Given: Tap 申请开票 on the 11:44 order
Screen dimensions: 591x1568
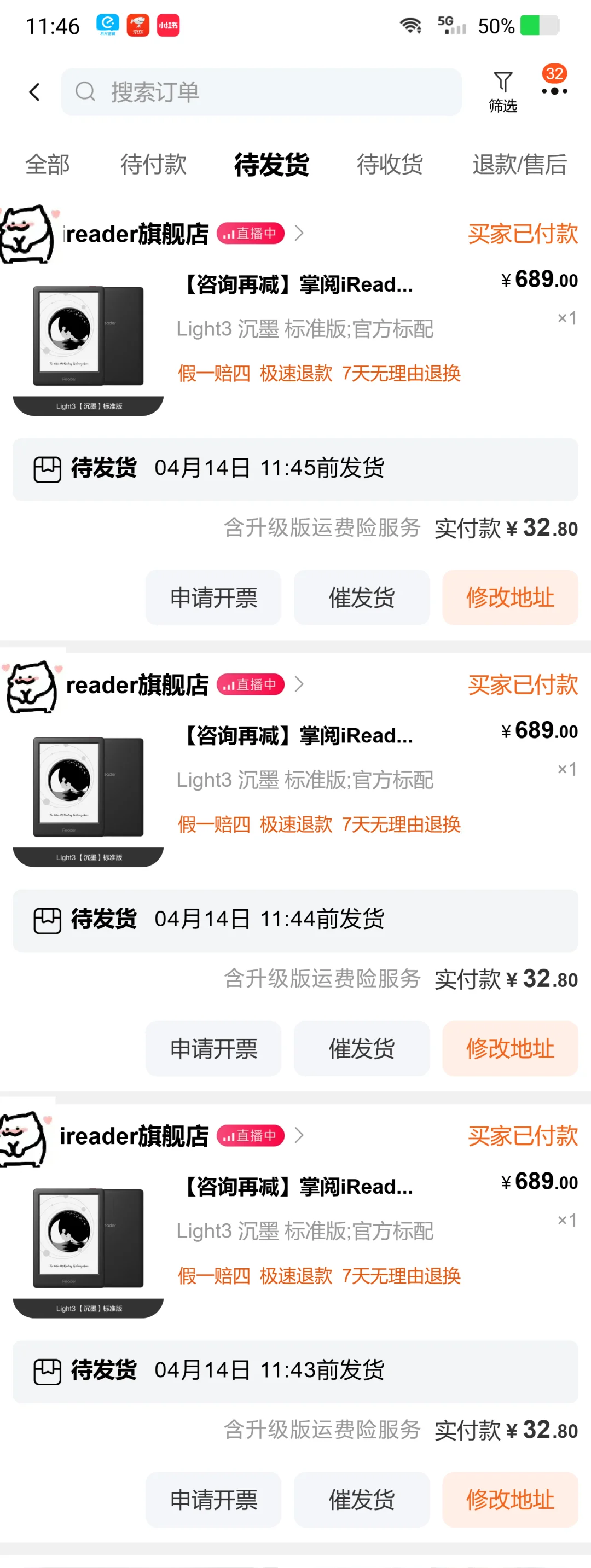Looking at the screenshot, I should pyautogui.click(x=213, y=1048).
